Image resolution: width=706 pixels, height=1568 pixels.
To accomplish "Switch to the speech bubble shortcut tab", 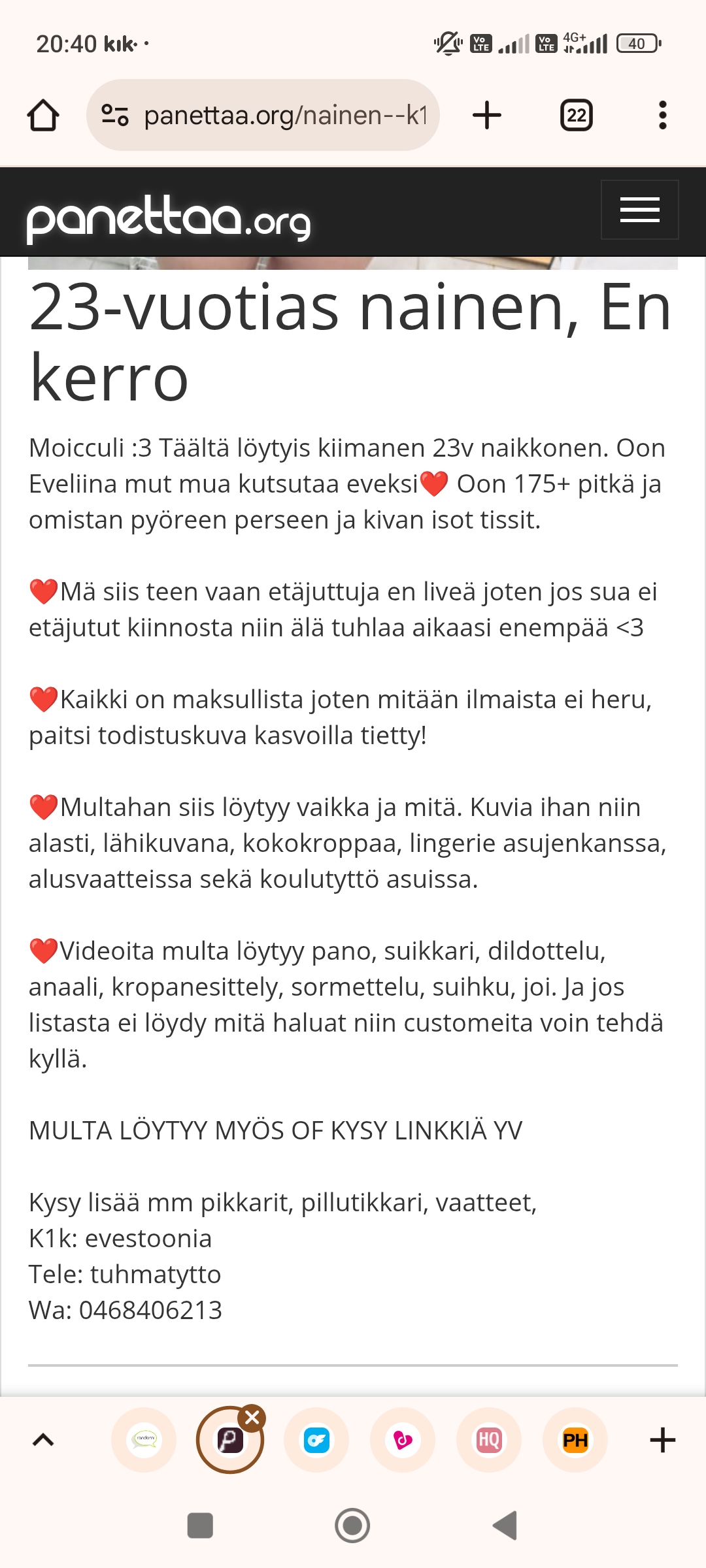I will [x=144, y=1440].
